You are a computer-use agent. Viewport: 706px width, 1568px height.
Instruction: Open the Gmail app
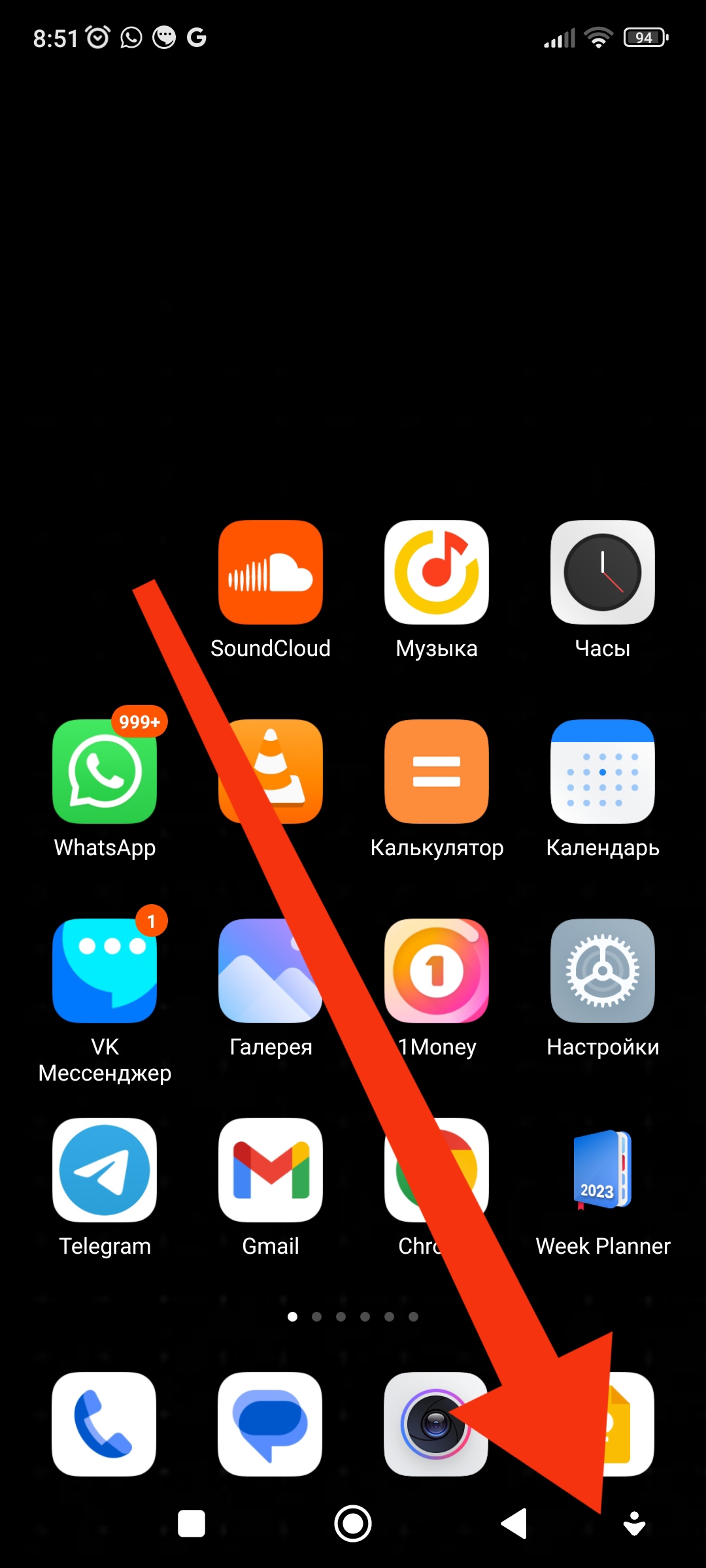click(x=270, y=1170)
